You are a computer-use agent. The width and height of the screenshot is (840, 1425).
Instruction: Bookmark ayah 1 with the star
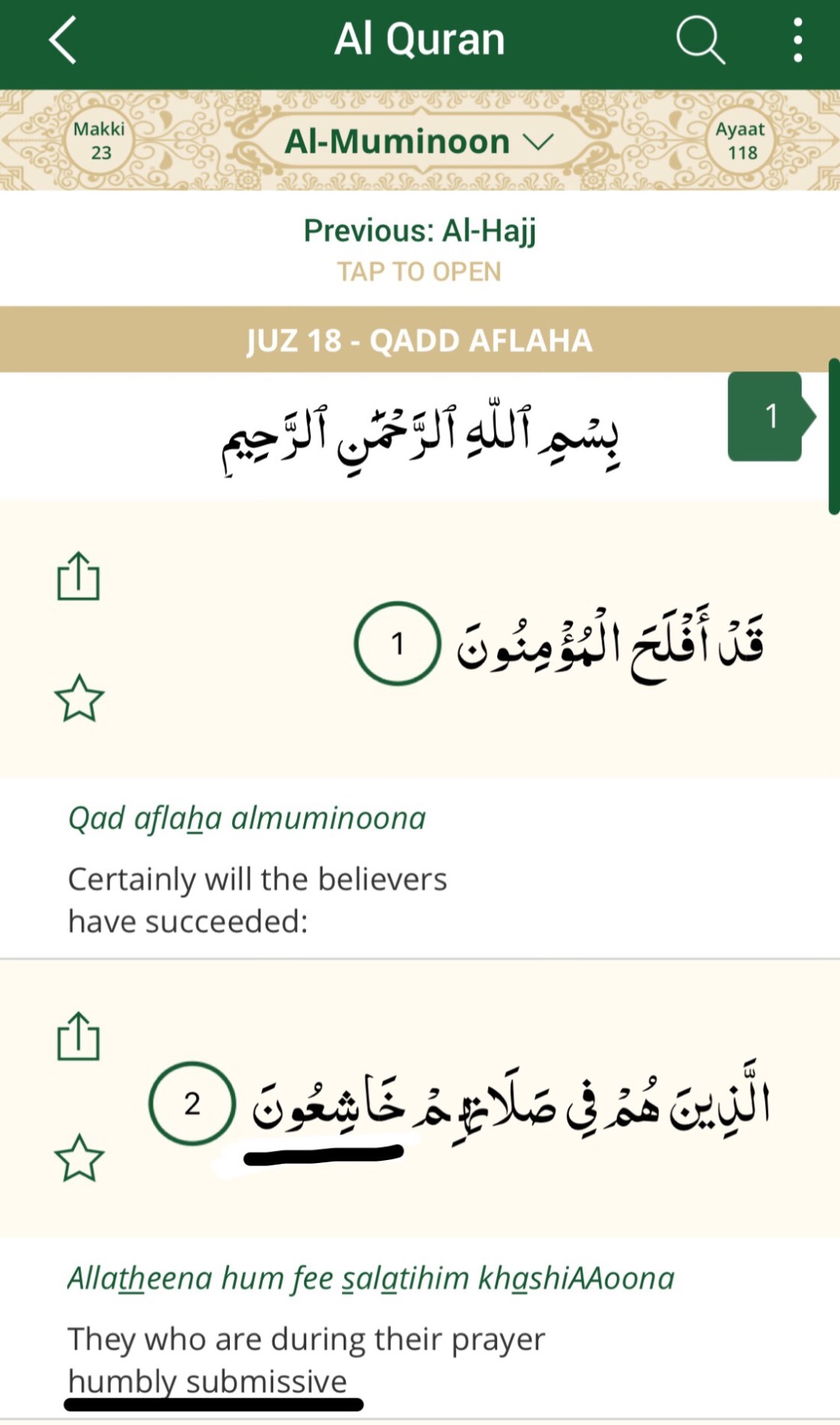coord(79,698)
